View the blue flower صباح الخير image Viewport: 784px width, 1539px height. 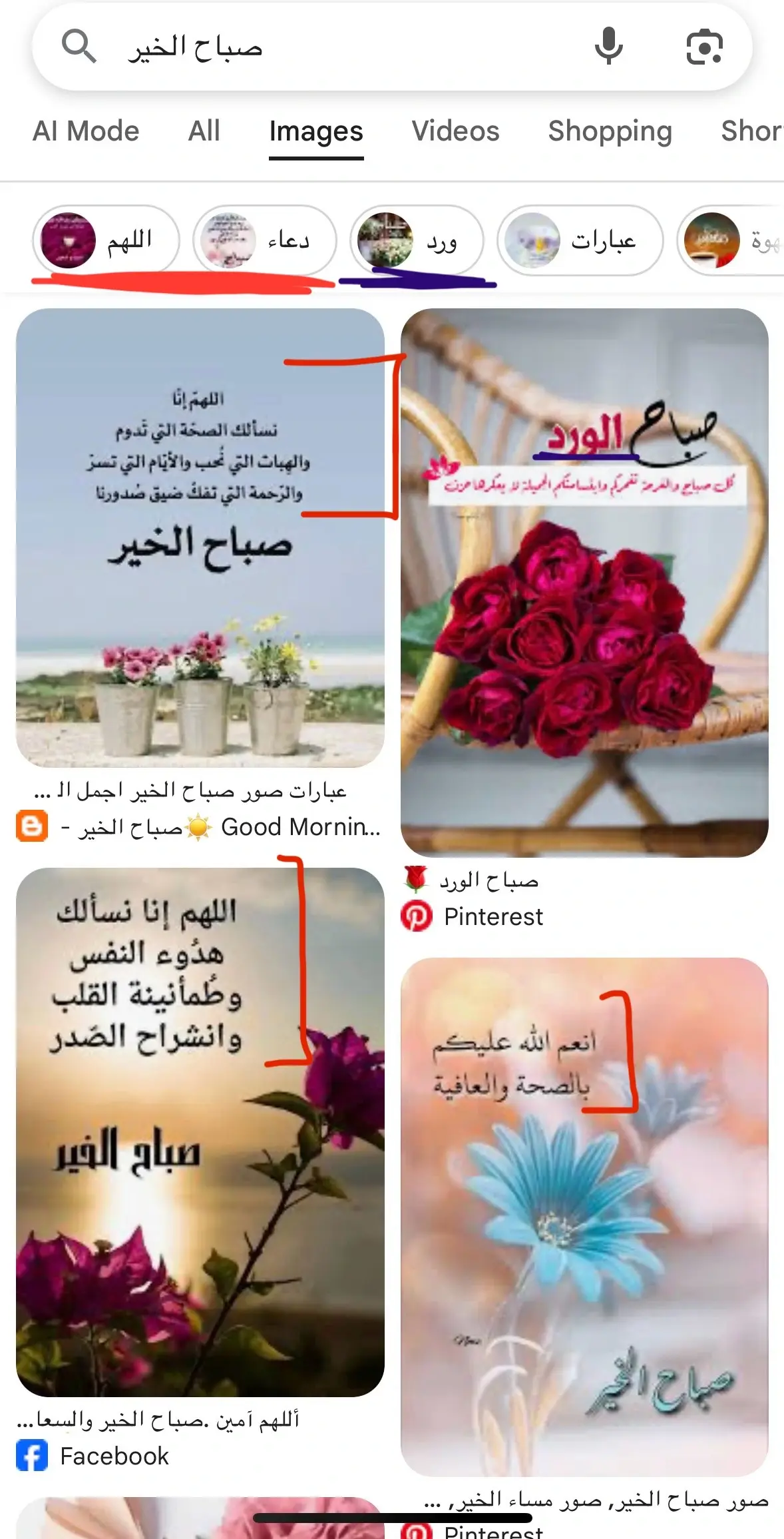coord(584,1217)
